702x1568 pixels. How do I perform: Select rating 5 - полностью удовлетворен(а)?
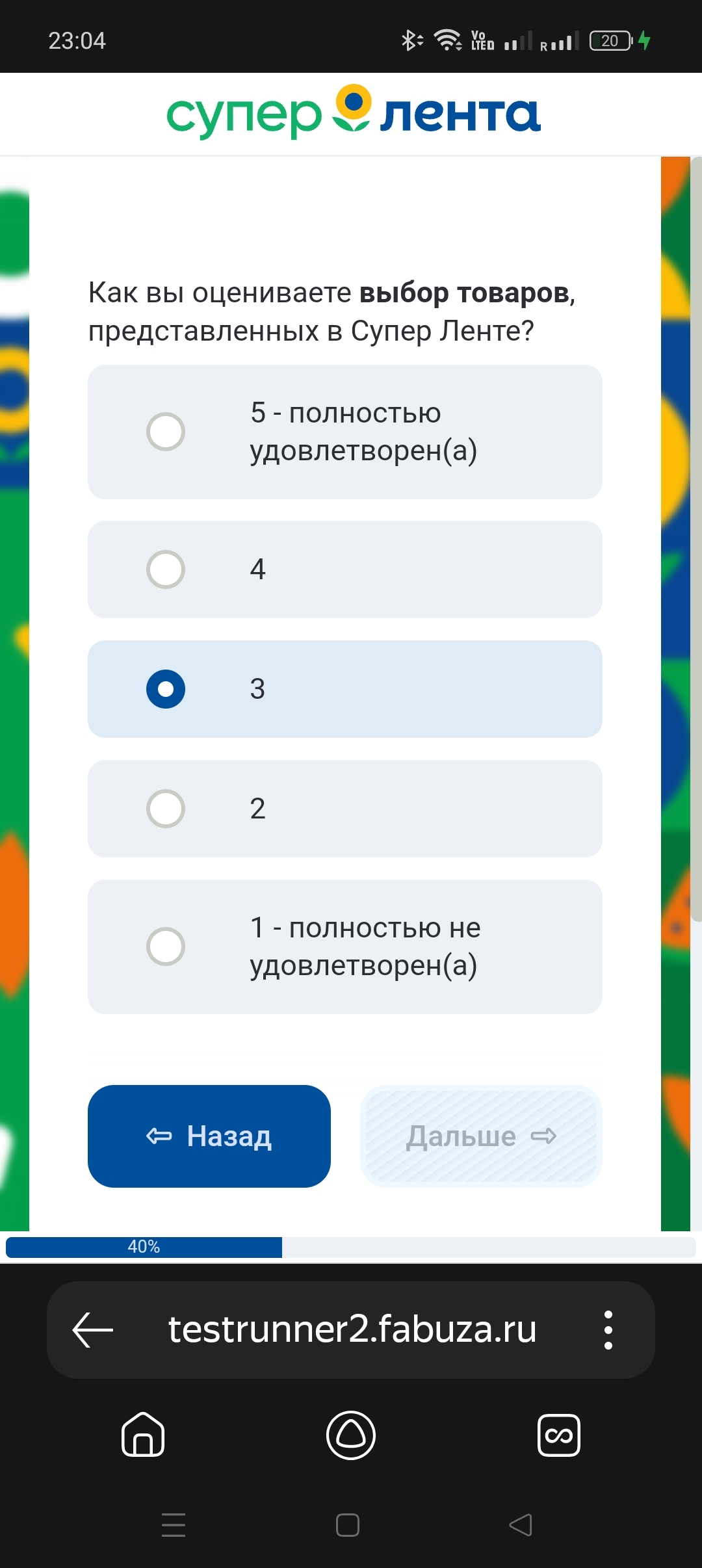pyautogui.click(x=345, y=432)
